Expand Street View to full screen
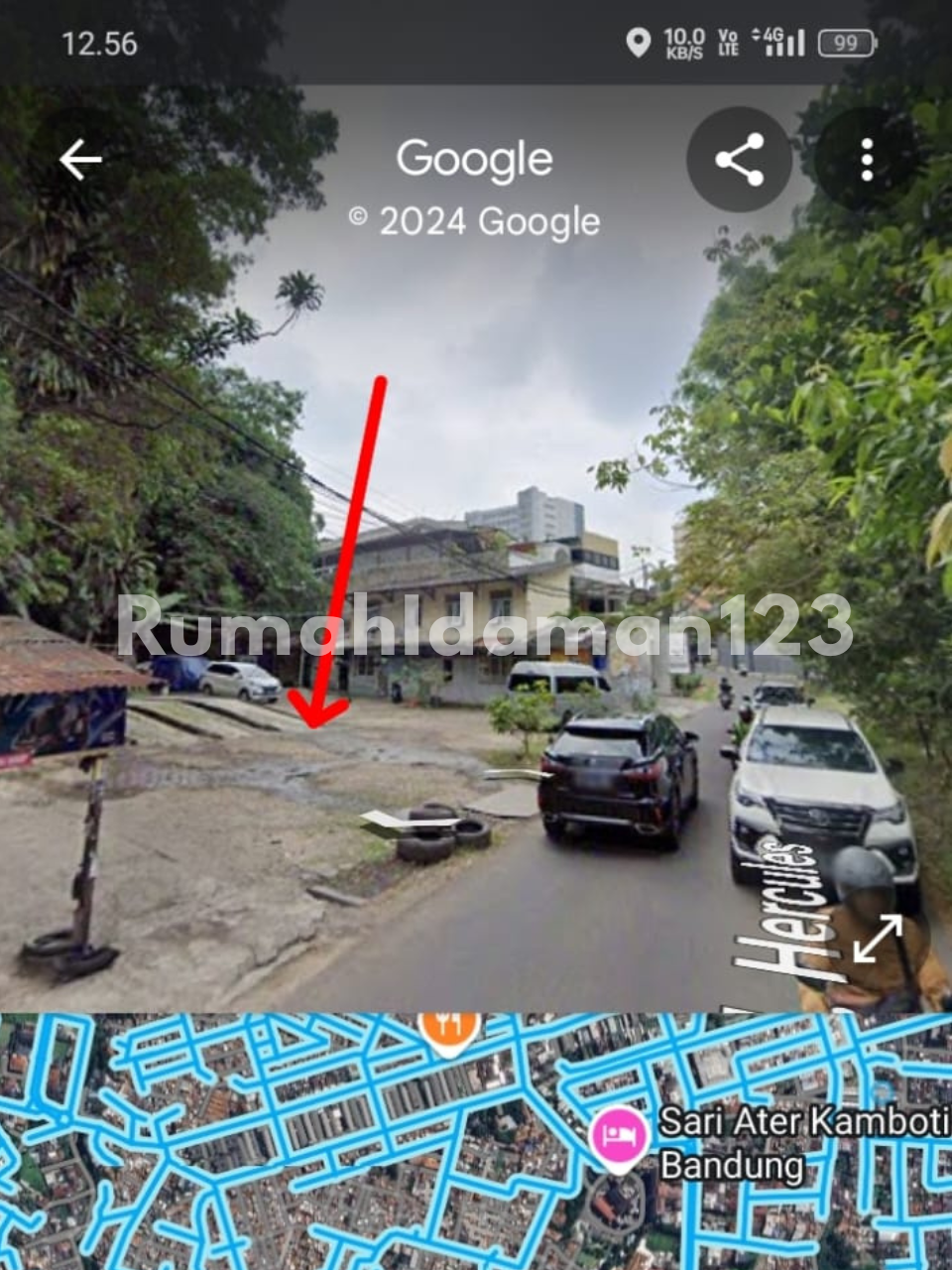This screenshot has height=1270, width=952. [878, 938]
